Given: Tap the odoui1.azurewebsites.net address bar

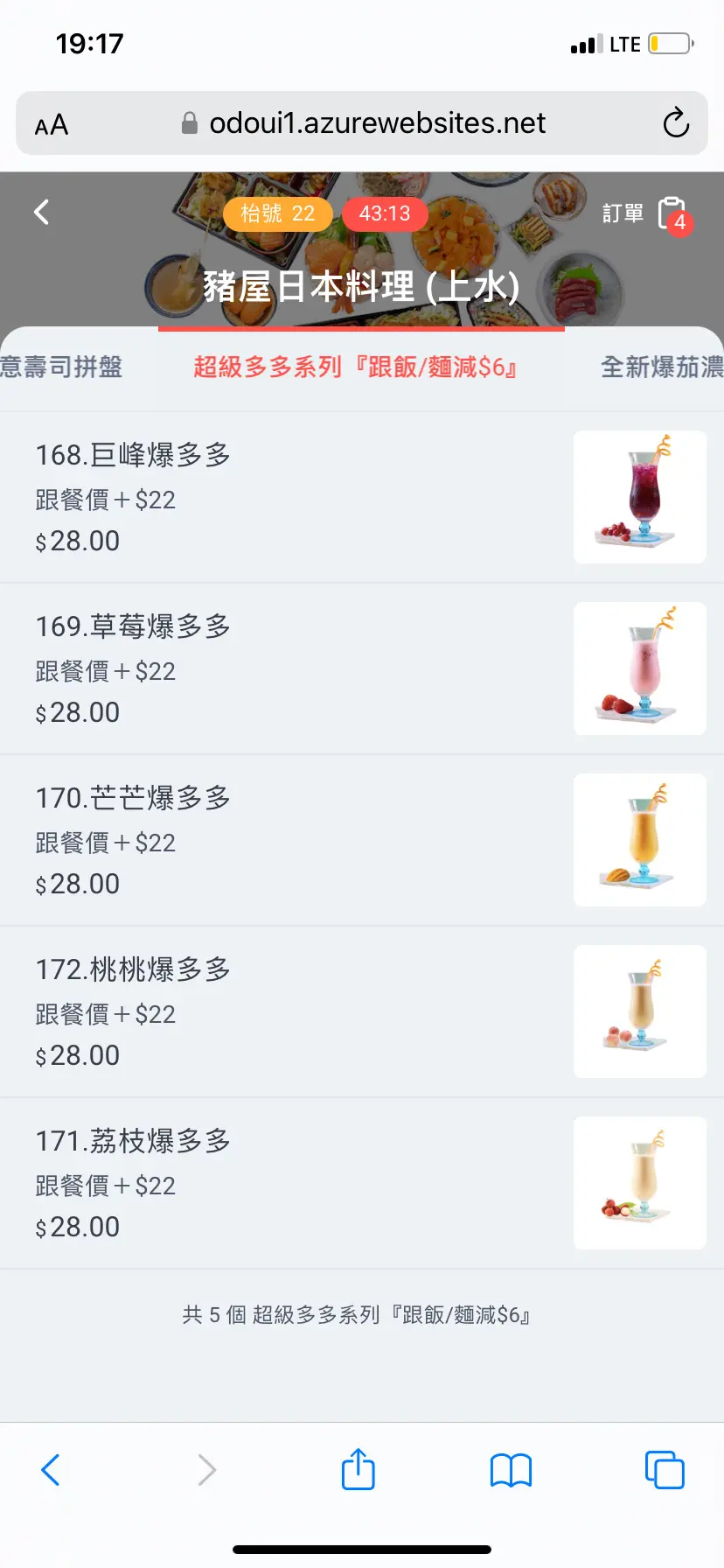Looking at the screenshot, I should tap(376, 123).
